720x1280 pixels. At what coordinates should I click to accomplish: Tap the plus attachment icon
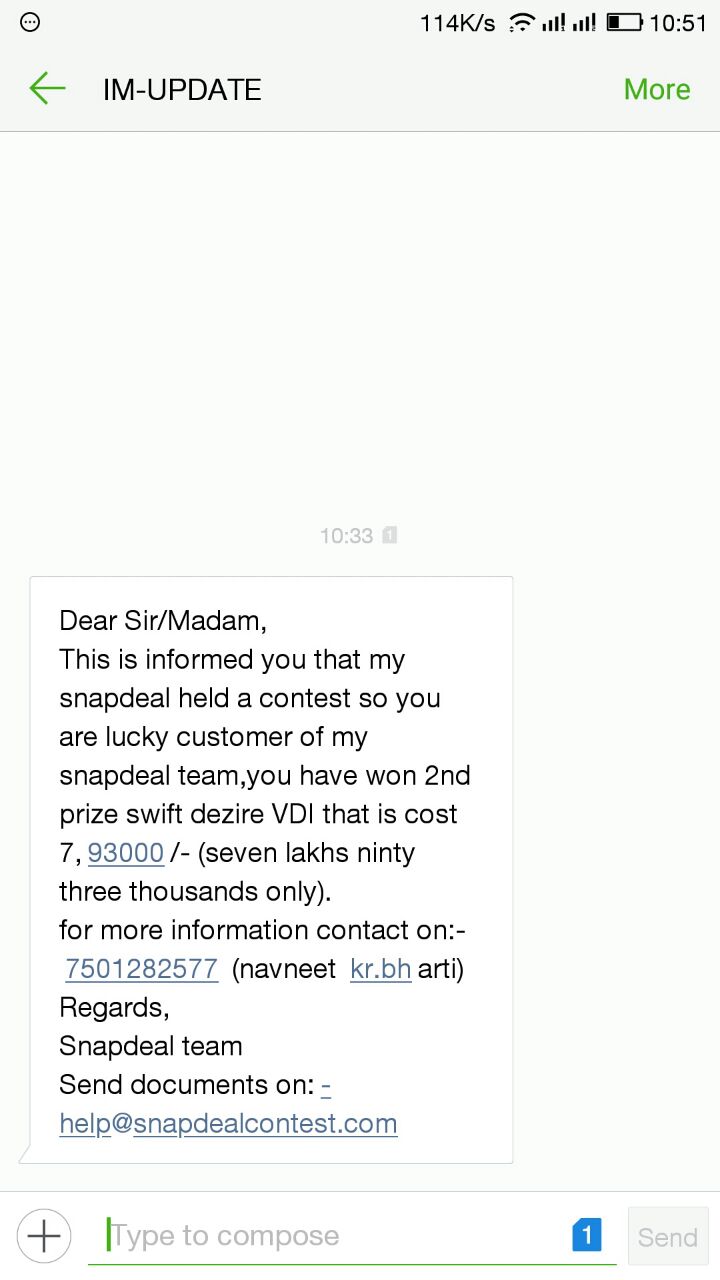[44, 1236]
